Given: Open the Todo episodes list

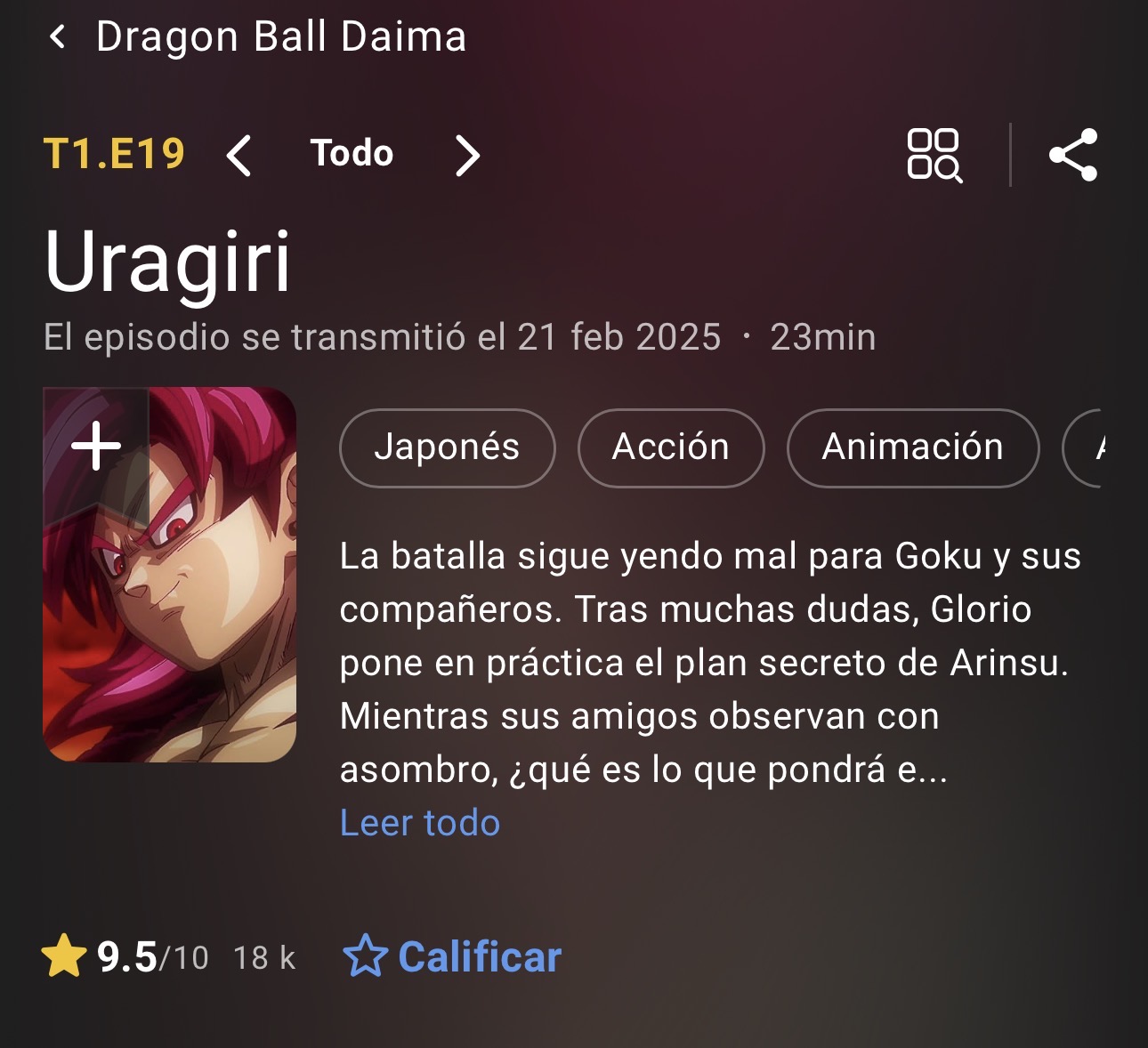Looking at the screenshot, I should pos(352,154).
